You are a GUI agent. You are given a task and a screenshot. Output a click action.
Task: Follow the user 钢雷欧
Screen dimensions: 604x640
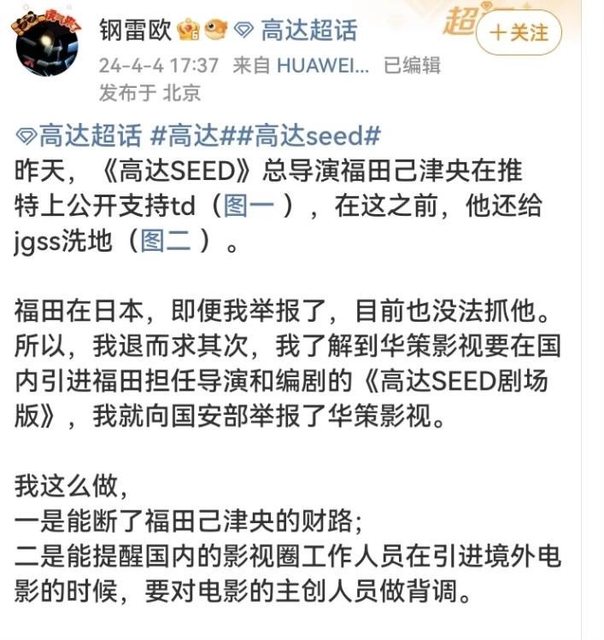point(518,32)
